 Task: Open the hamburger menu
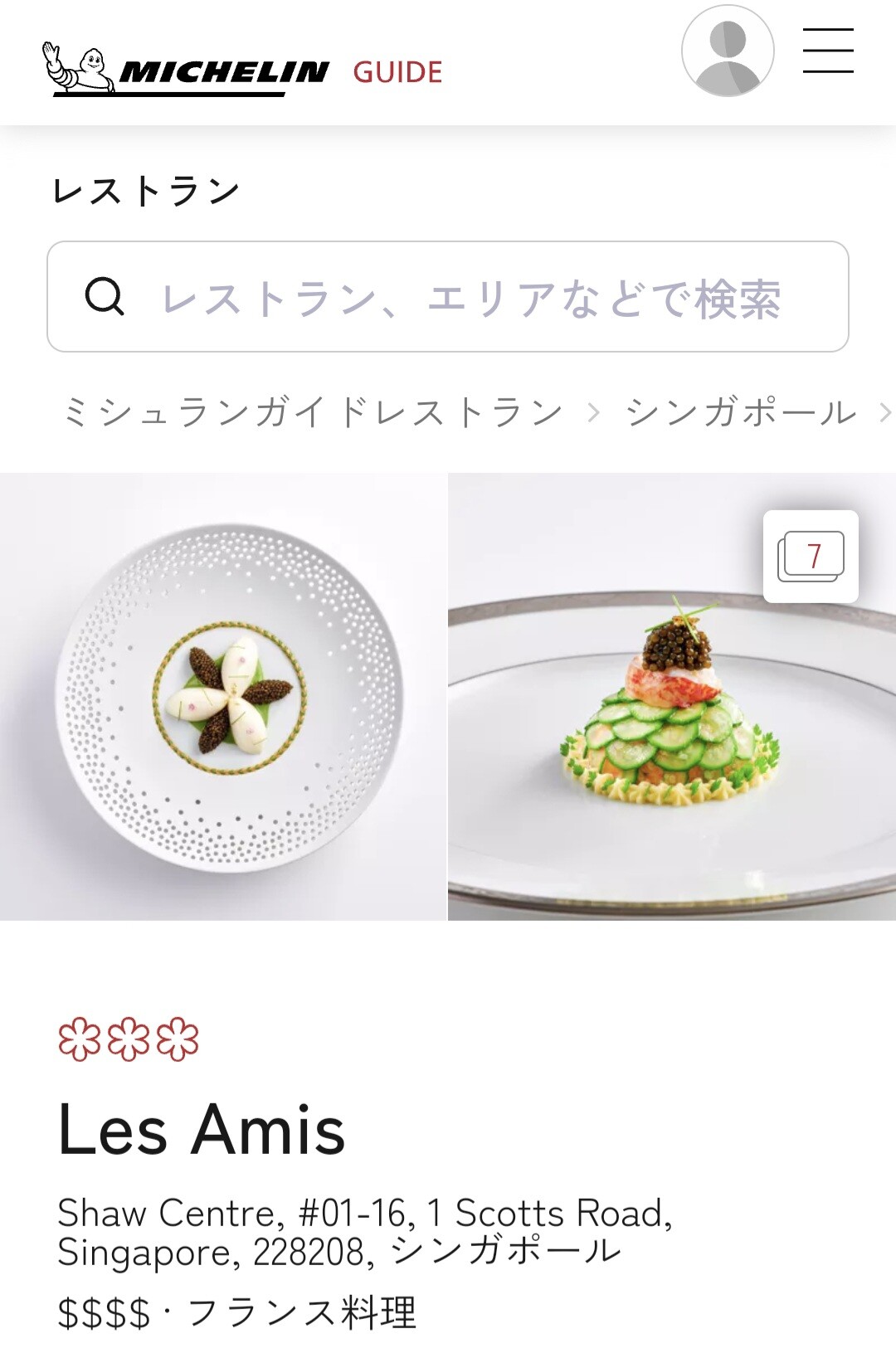tap(828, 51)
